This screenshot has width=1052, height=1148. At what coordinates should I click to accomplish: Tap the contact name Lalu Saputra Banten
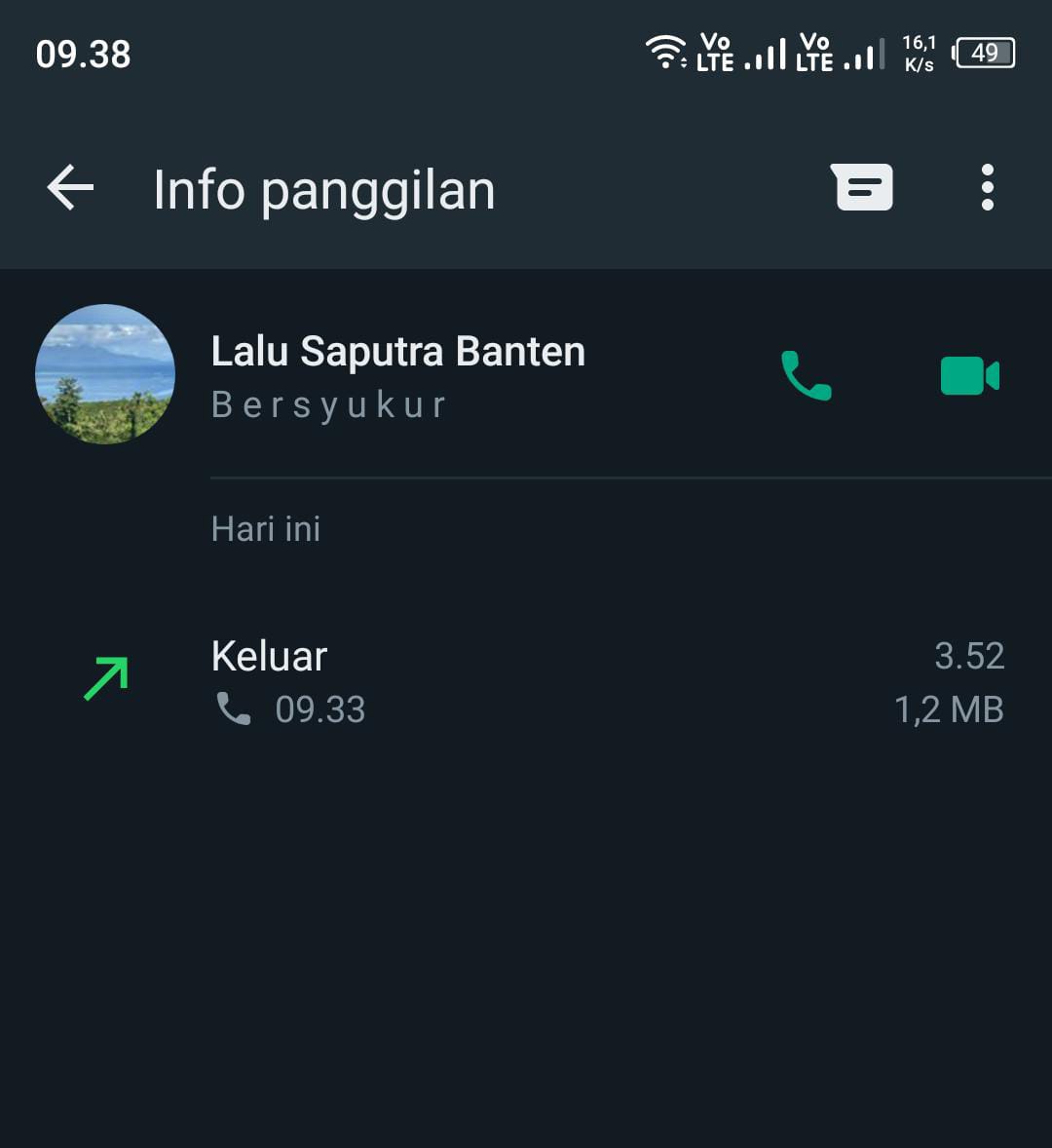pyautogui.click(x=397, y=351)
